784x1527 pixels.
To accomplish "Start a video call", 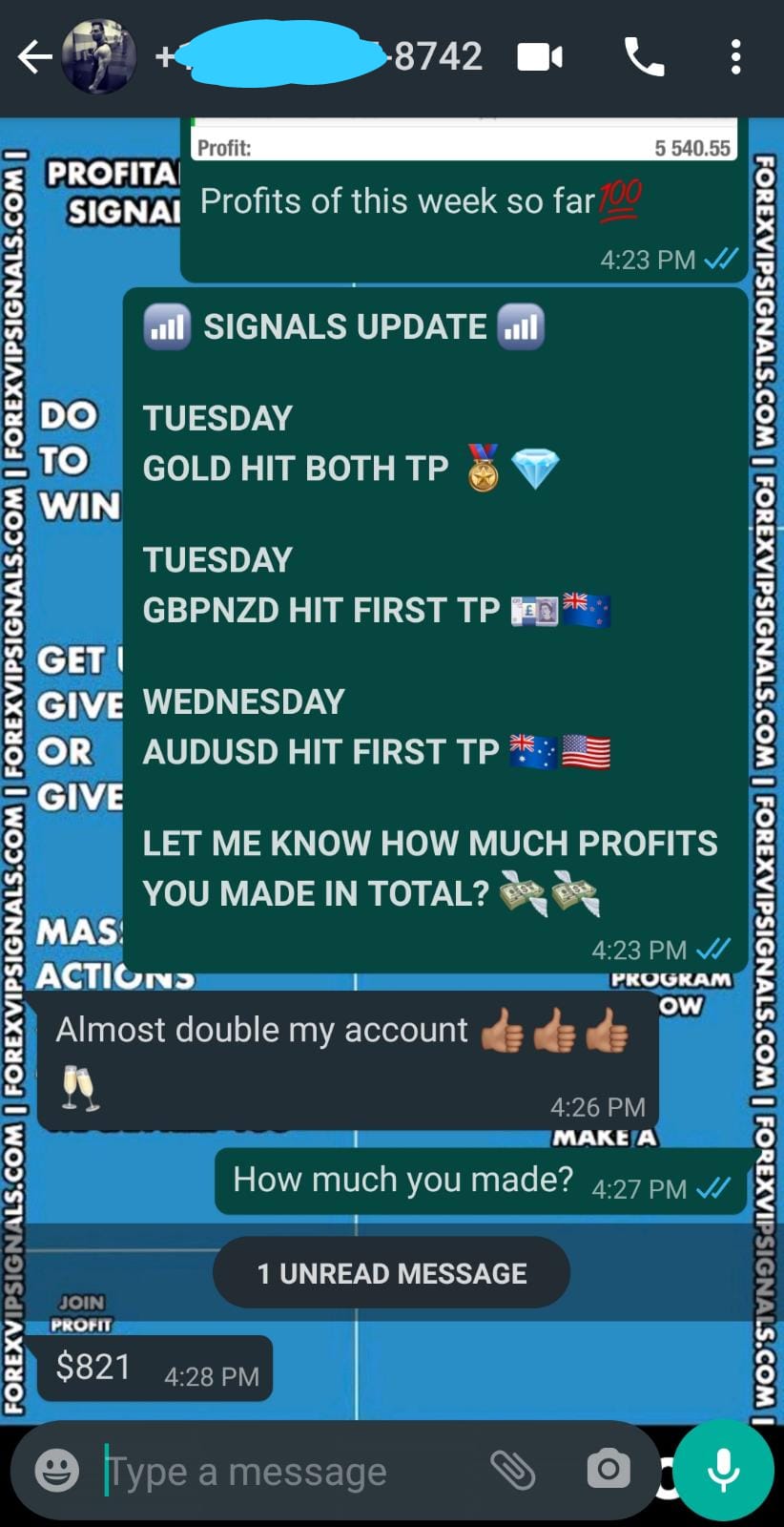I will coord(540,57).
